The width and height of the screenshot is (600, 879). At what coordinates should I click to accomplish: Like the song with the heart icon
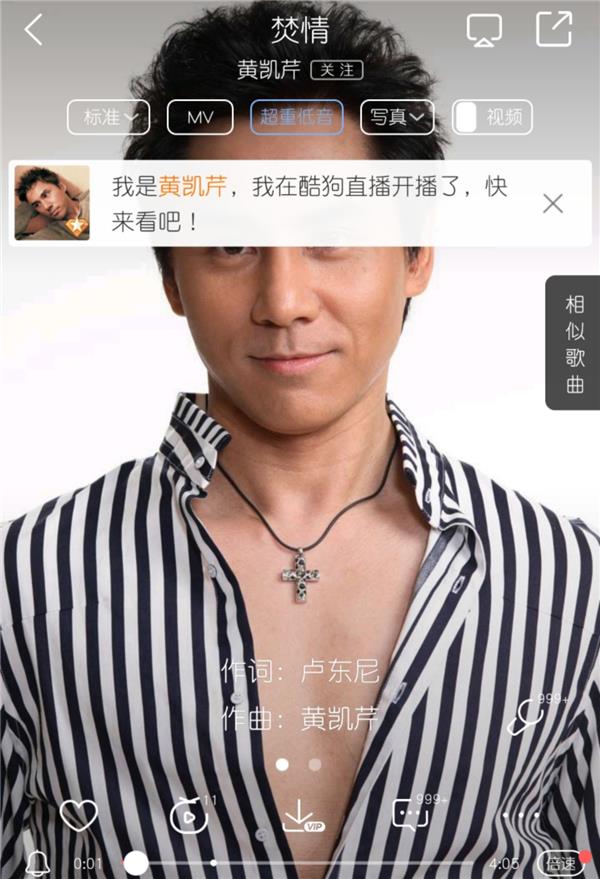pyautogui.click(x=78, y=816)
